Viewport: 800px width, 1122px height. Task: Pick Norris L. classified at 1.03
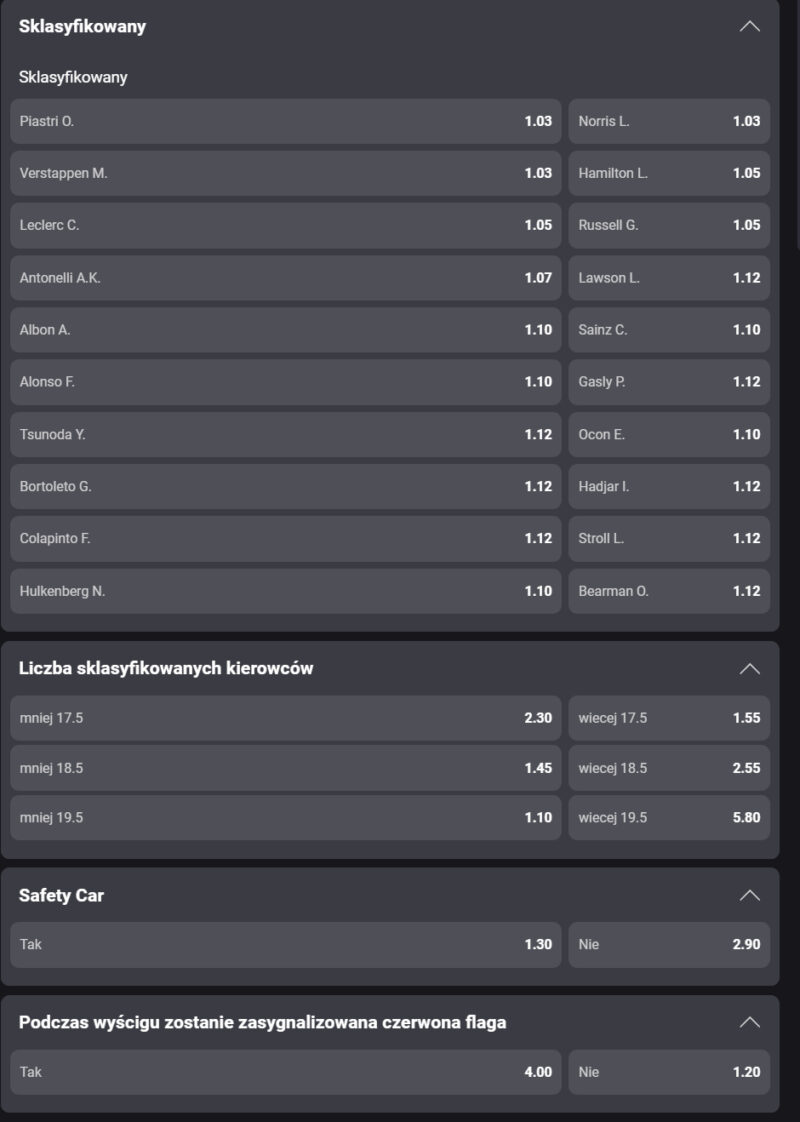669,121
